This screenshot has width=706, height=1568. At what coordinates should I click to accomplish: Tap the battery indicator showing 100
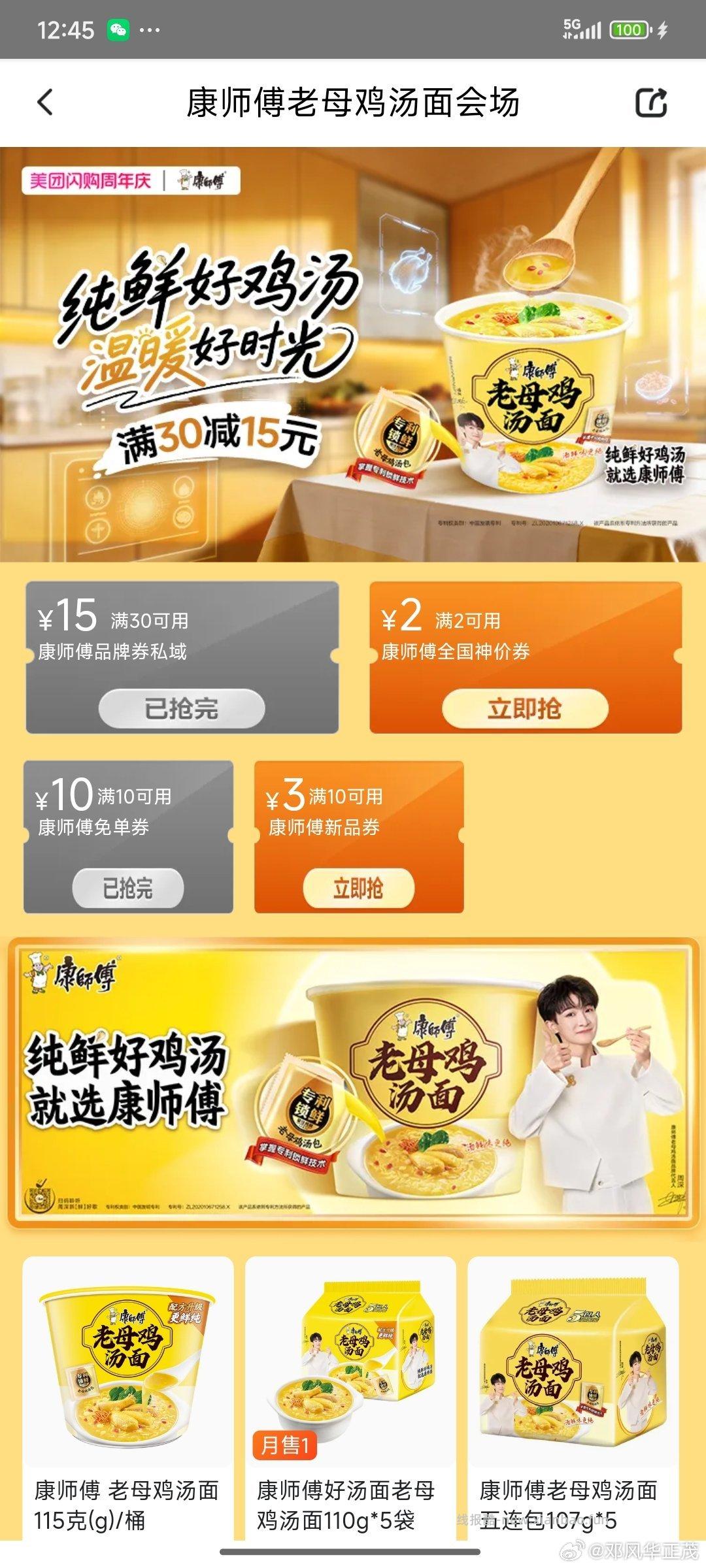tap(629, 27)
